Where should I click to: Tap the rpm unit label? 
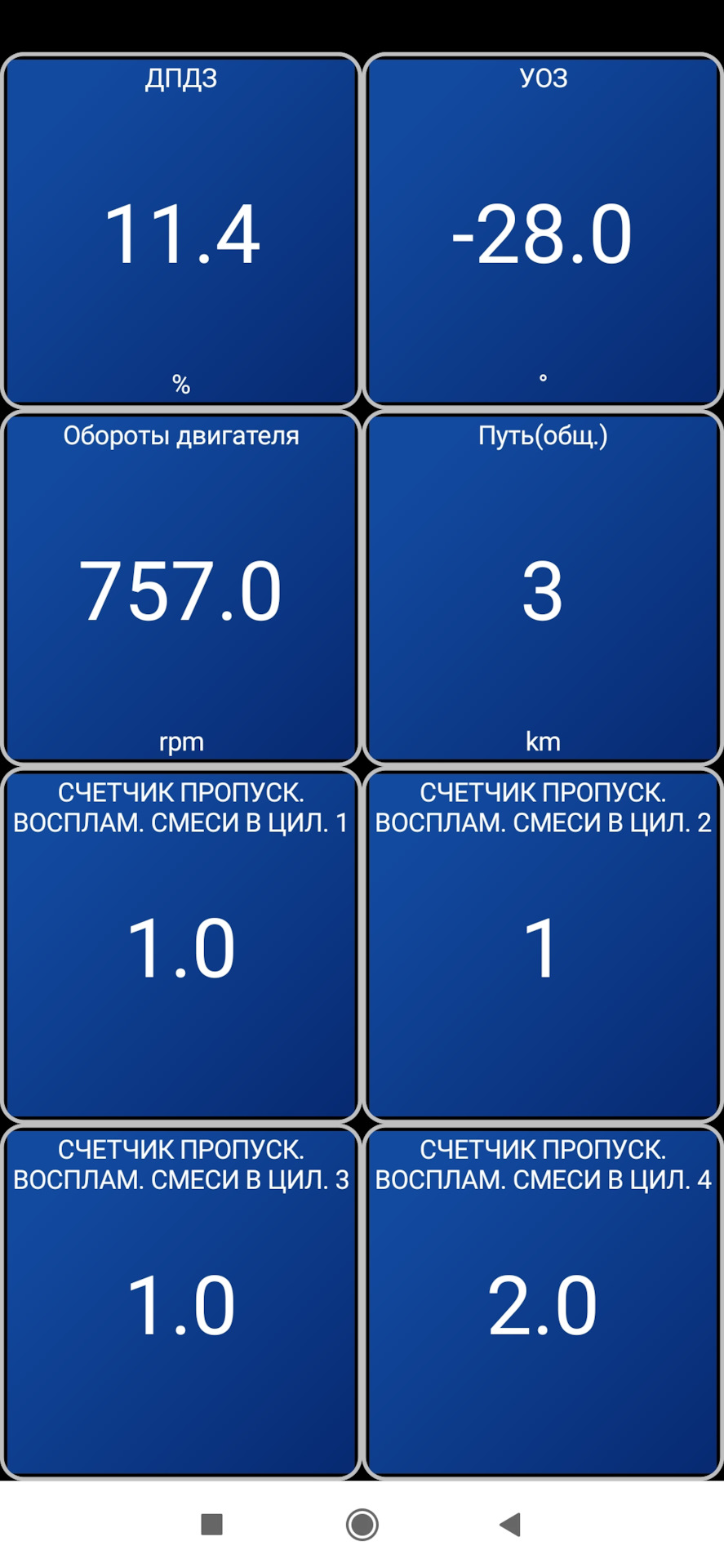(180, 742)
